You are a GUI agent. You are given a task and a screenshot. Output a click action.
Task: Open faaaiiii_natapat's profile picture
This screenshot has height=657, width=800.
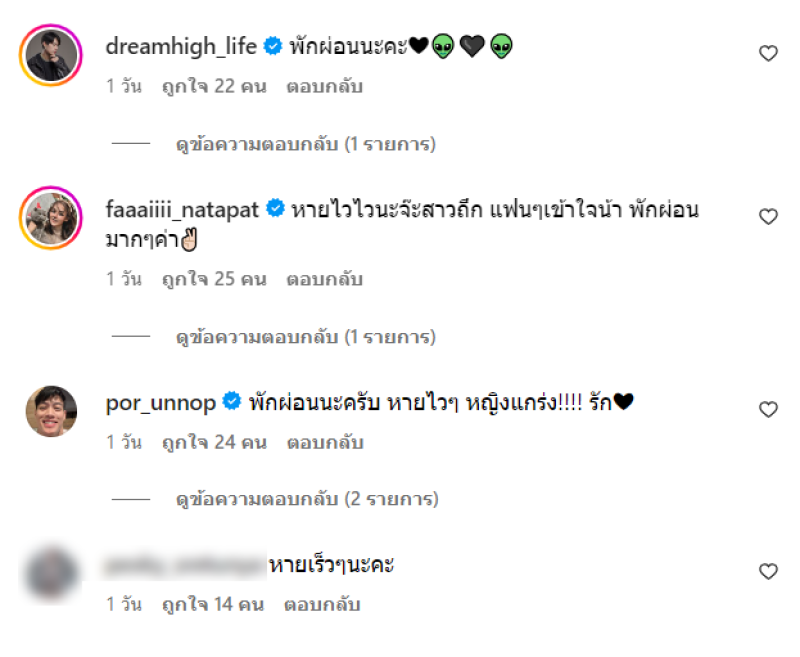pos(50,217)
